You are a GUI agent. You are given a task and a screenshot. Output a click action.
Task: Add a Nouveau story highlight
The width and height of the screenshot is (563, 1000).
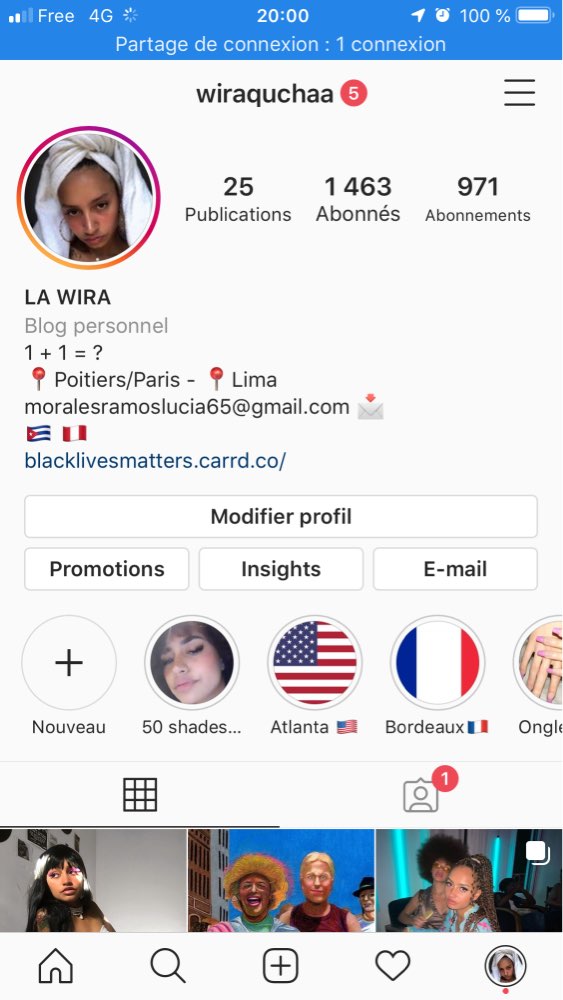(x=69, y=663)
